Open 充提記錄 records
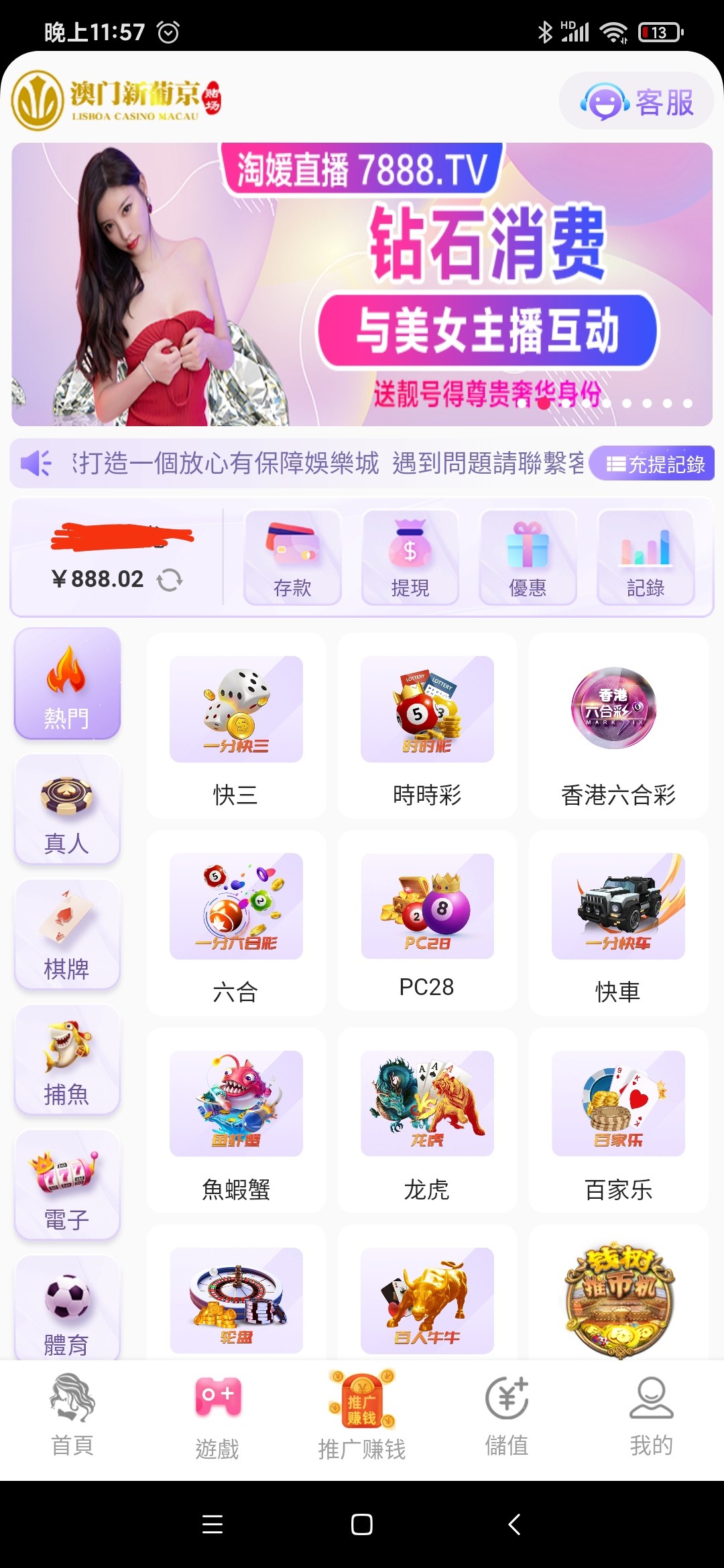The height and width of the screenshot is (1568, 724). [654, 464]
